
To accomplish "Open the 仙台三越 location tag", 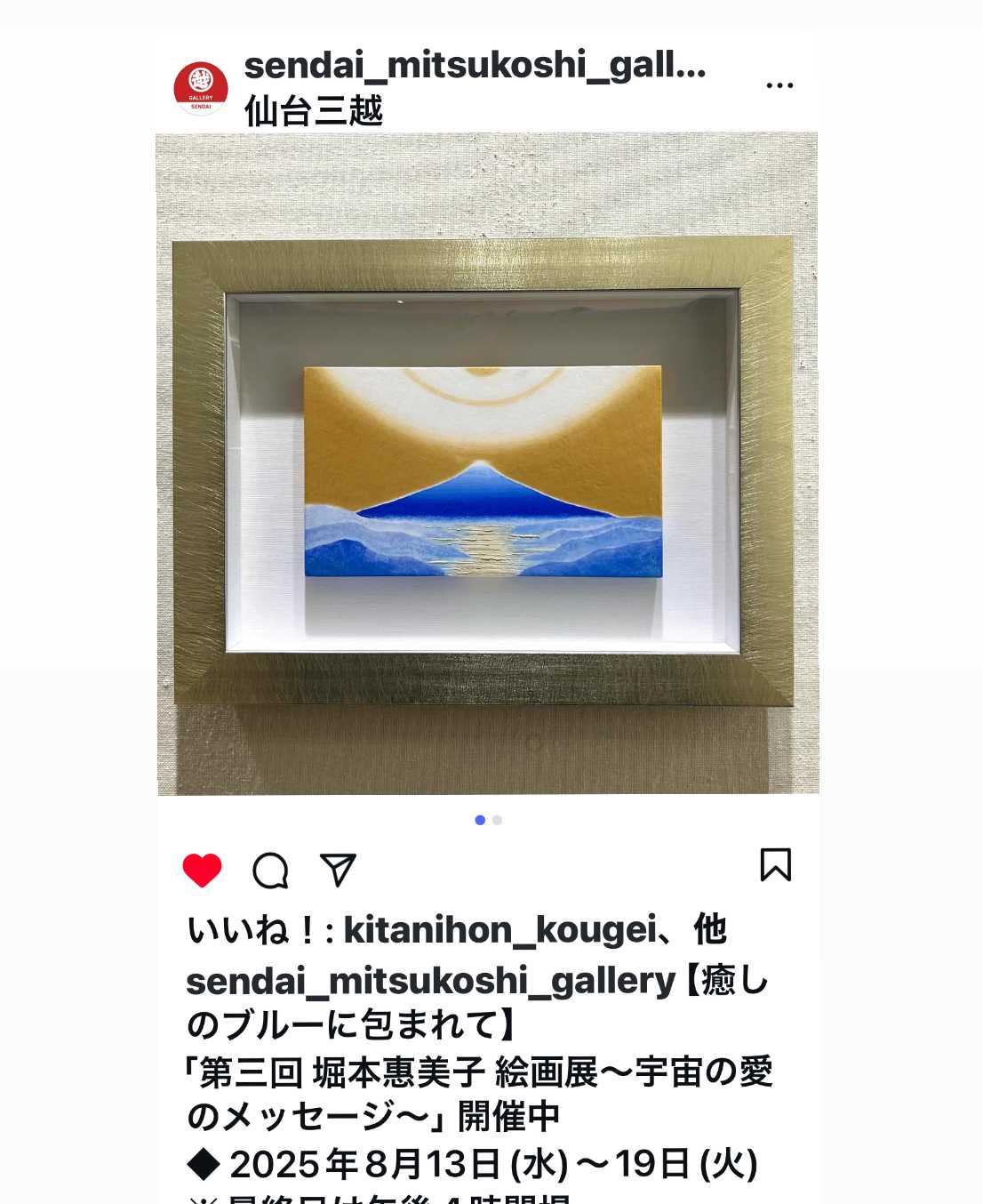I will tap(313, 112).
